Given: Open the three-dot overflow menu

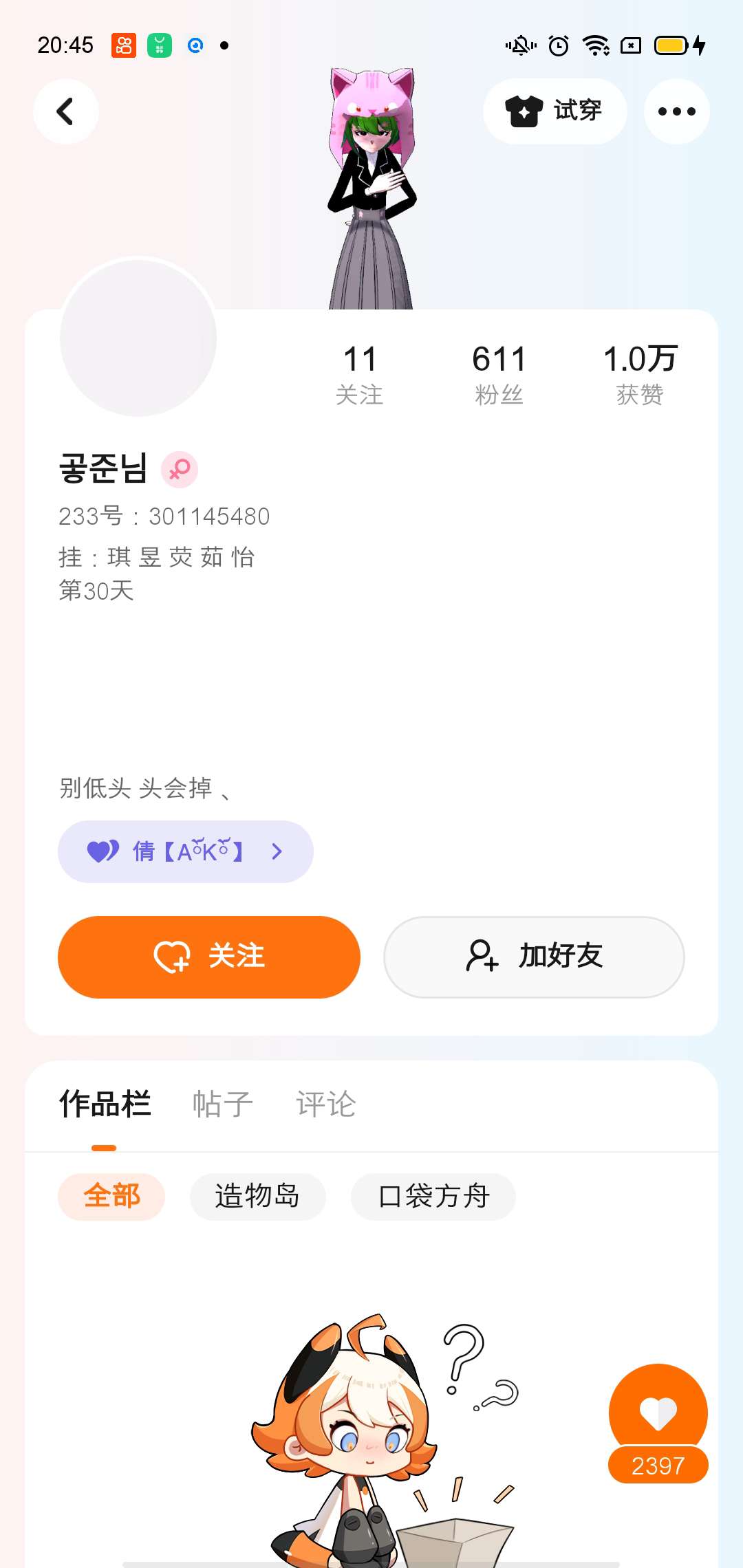Looking at the screenshot, I should pos(676,111).
